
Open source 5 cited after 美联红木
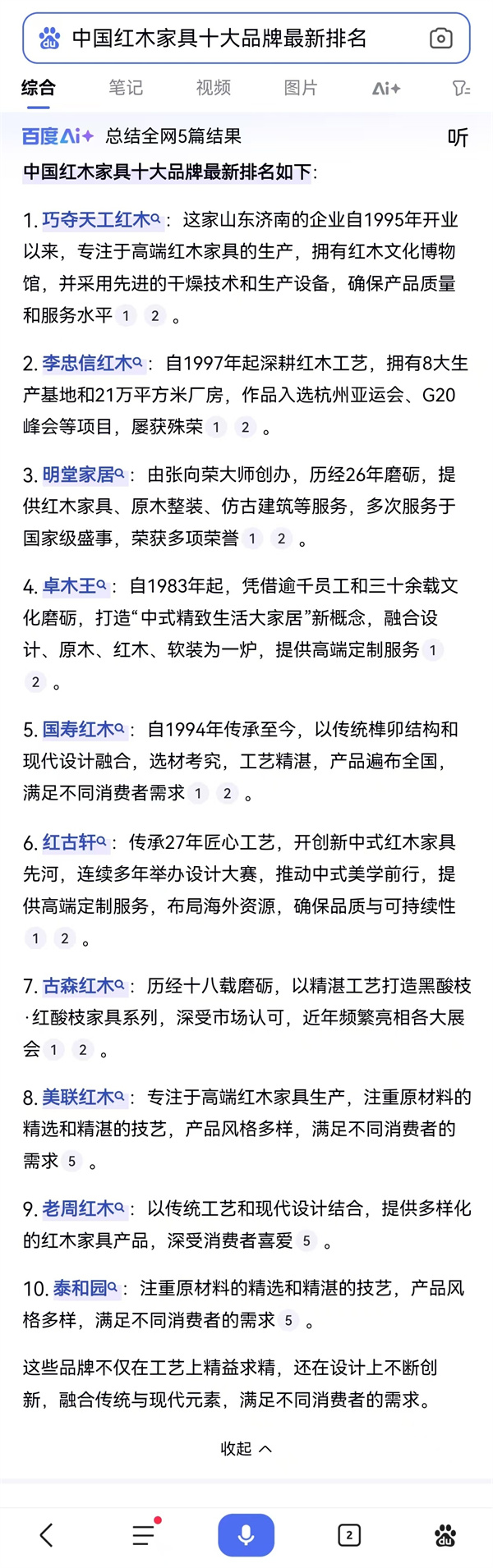coord(72,1161)
